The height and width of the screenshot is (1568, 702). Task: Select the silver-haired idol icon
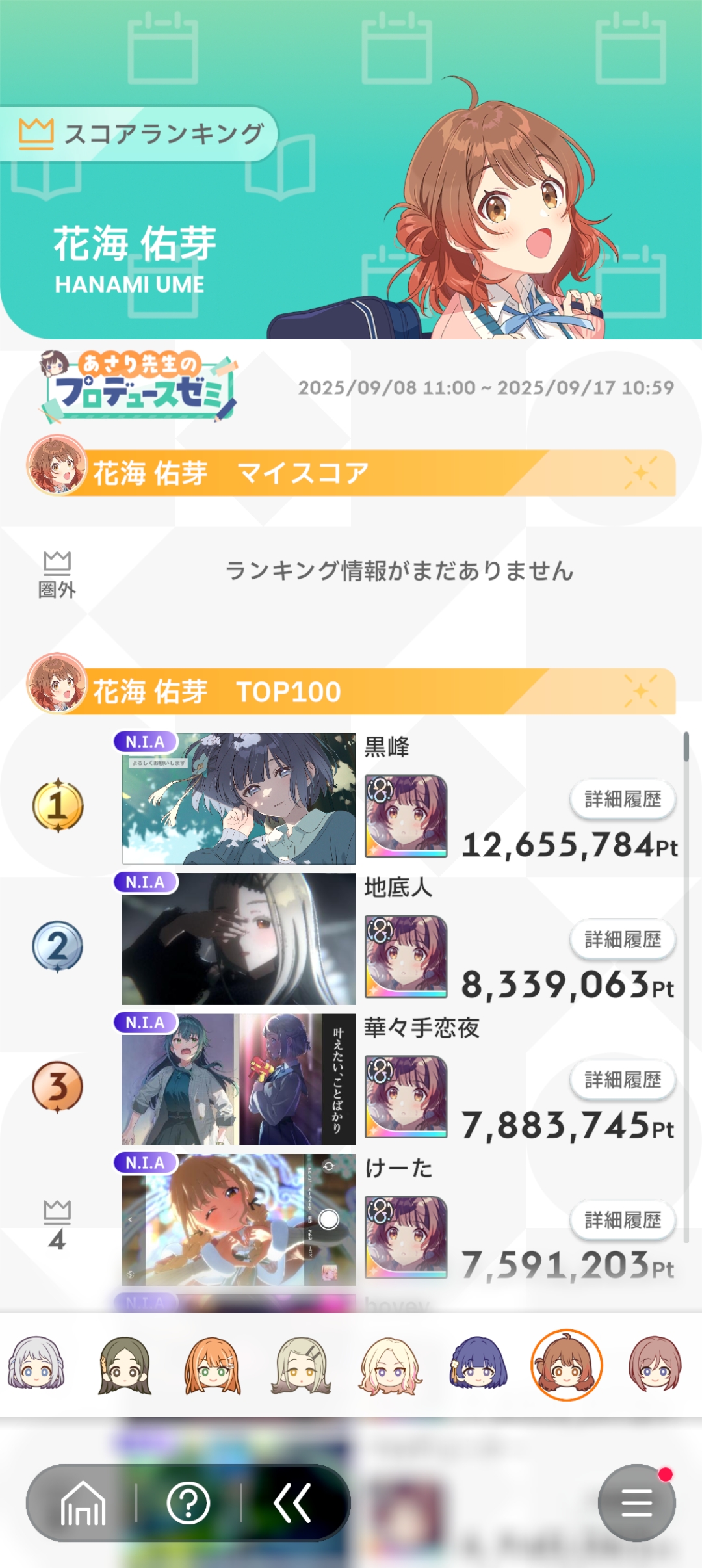coord(36,1364)
